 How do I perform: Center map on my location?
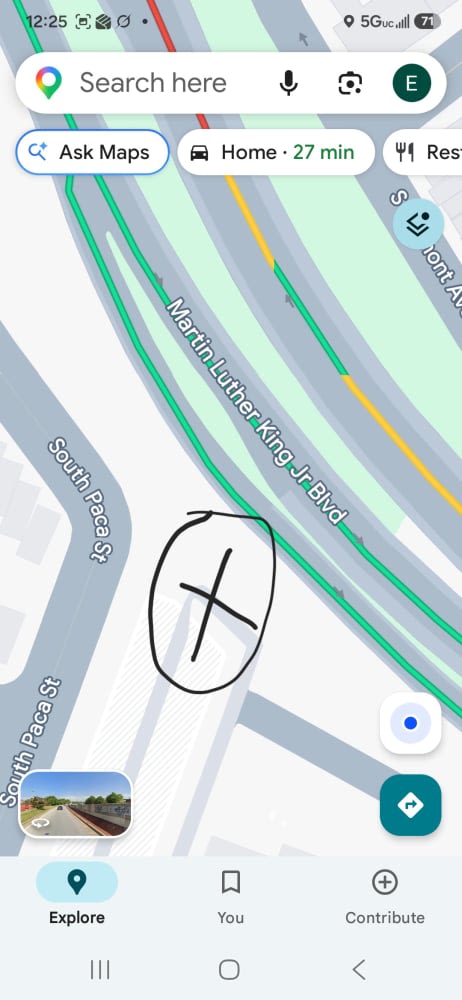[410, 723]
